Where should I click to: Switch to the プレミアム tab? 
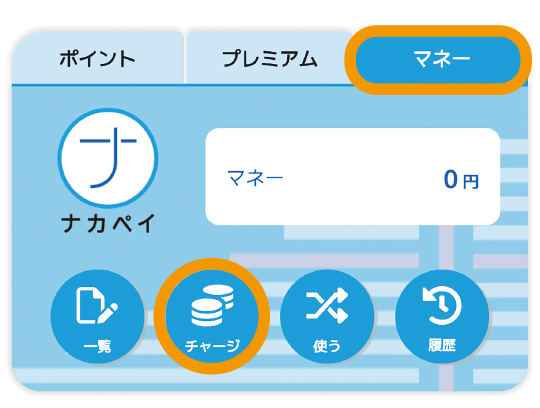tap(269, 58)
